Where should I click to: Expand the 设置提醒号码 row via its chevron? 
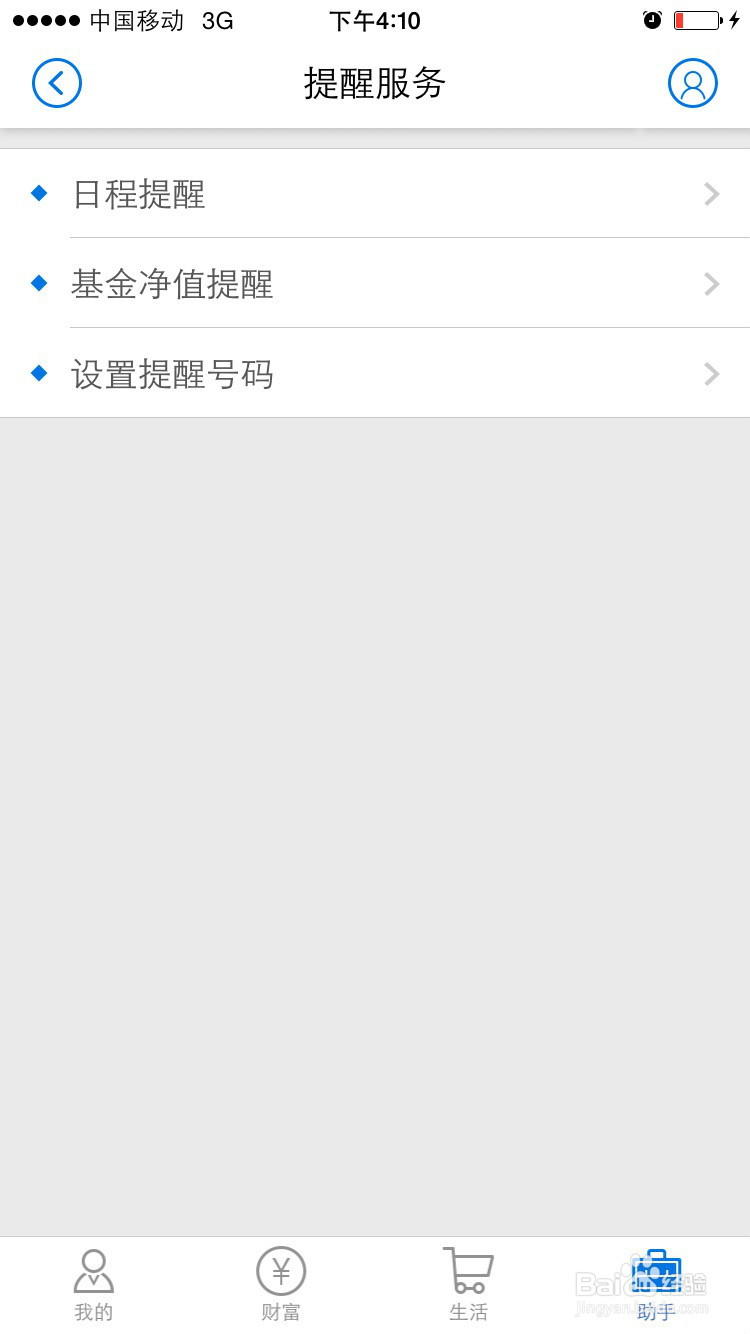711,374
